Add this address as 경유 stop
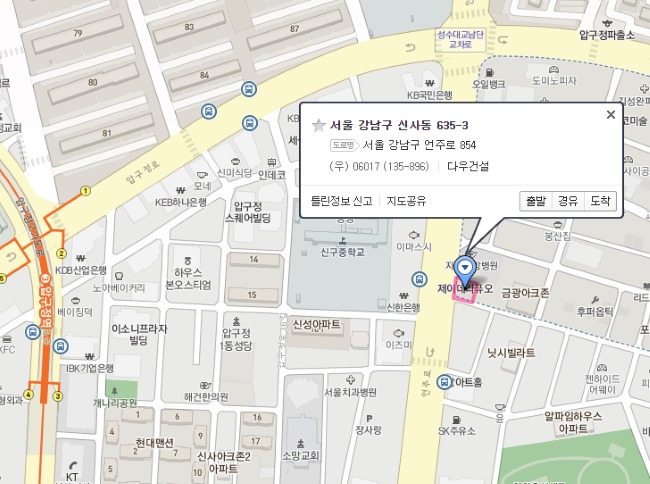This screenshot has width=650, height=484. coord(568,201)
